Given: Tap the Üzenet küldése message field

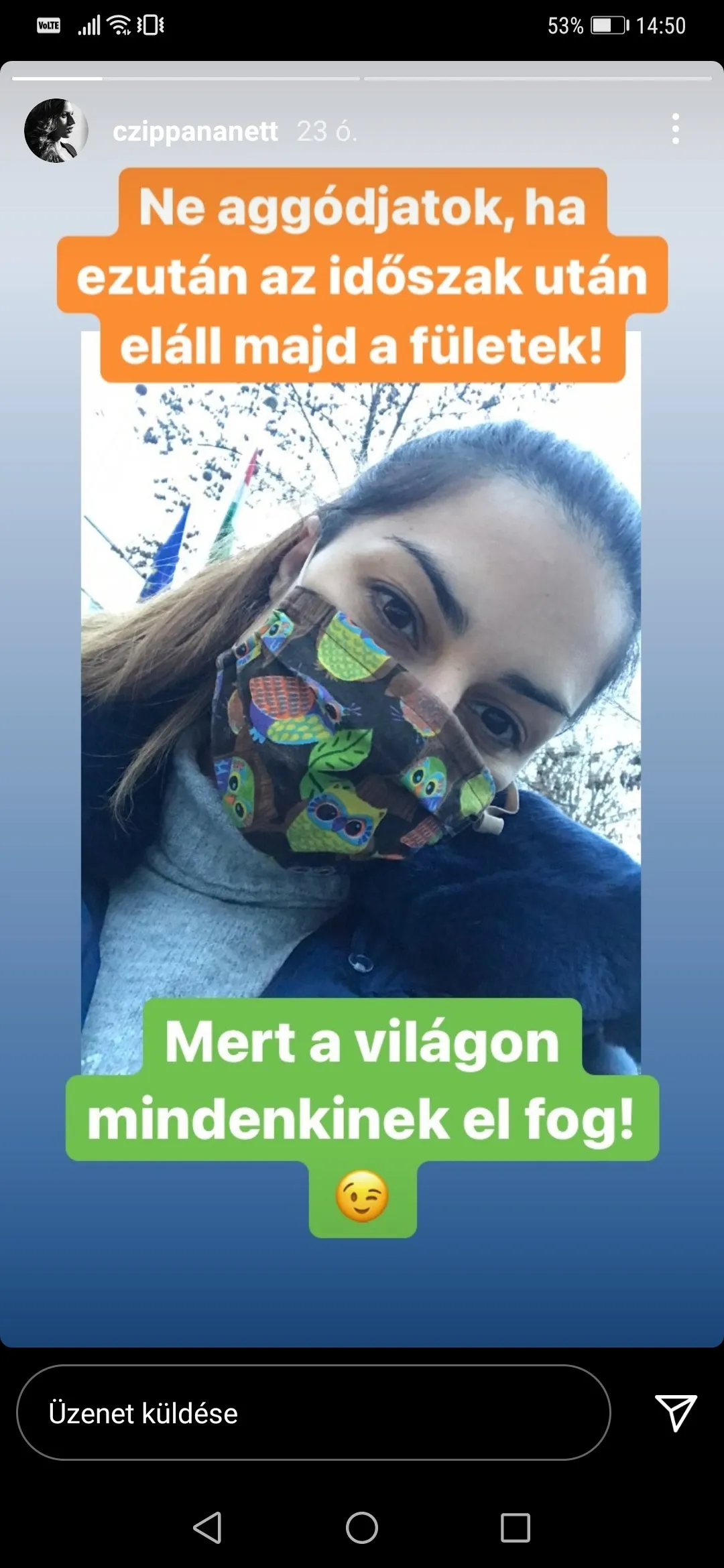Looking at the screenshot, I should pos(313,1413).
